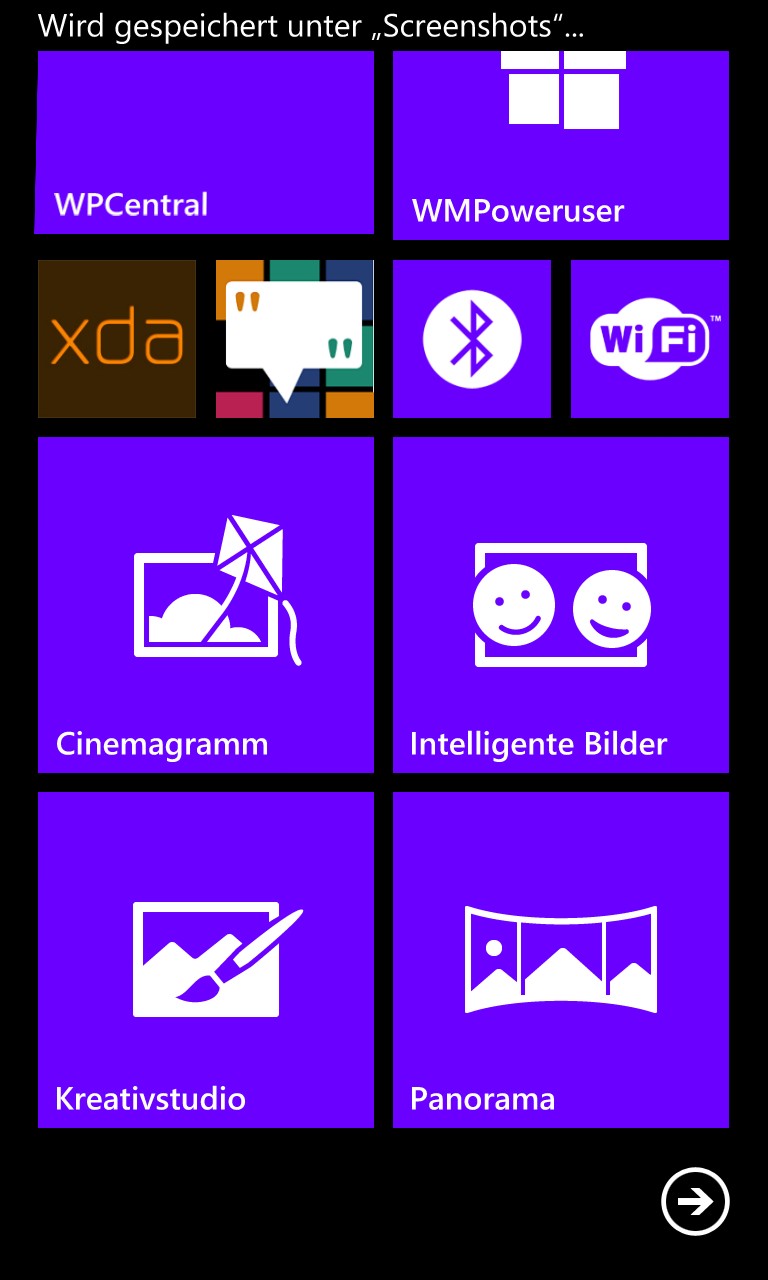Go to the app list arrow
This screenshot has height=1280, width=768.
point(695,1201)
